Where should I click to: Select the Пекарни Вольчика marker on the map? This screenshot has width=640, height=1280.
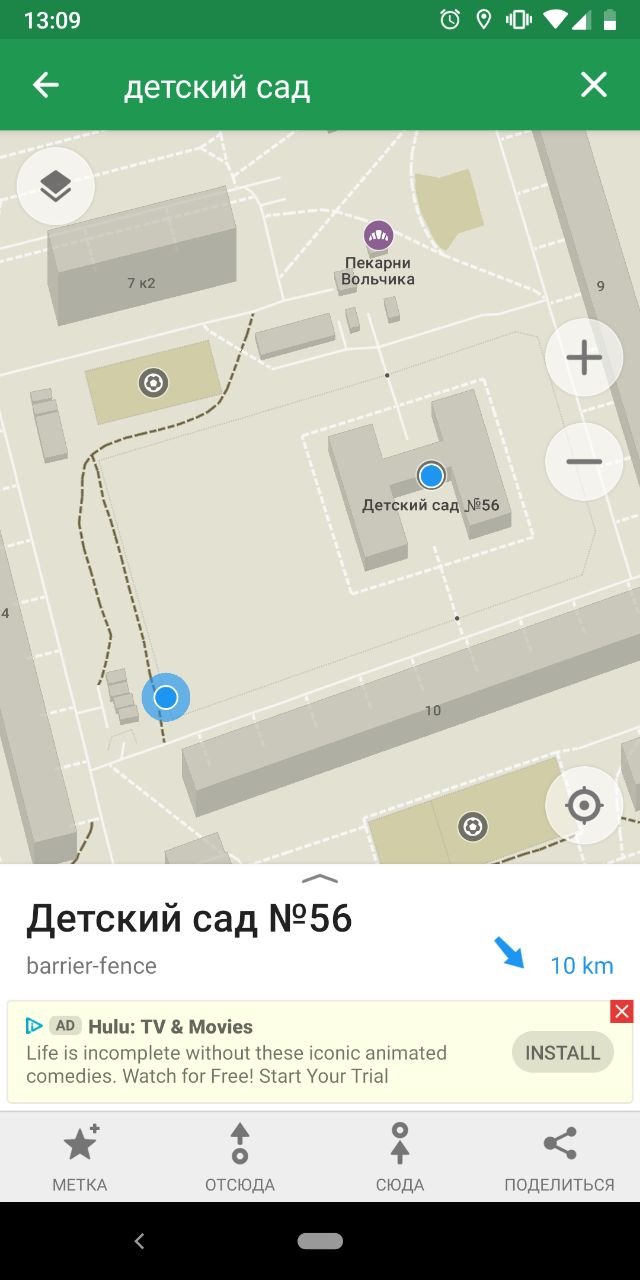pos(378,236)
